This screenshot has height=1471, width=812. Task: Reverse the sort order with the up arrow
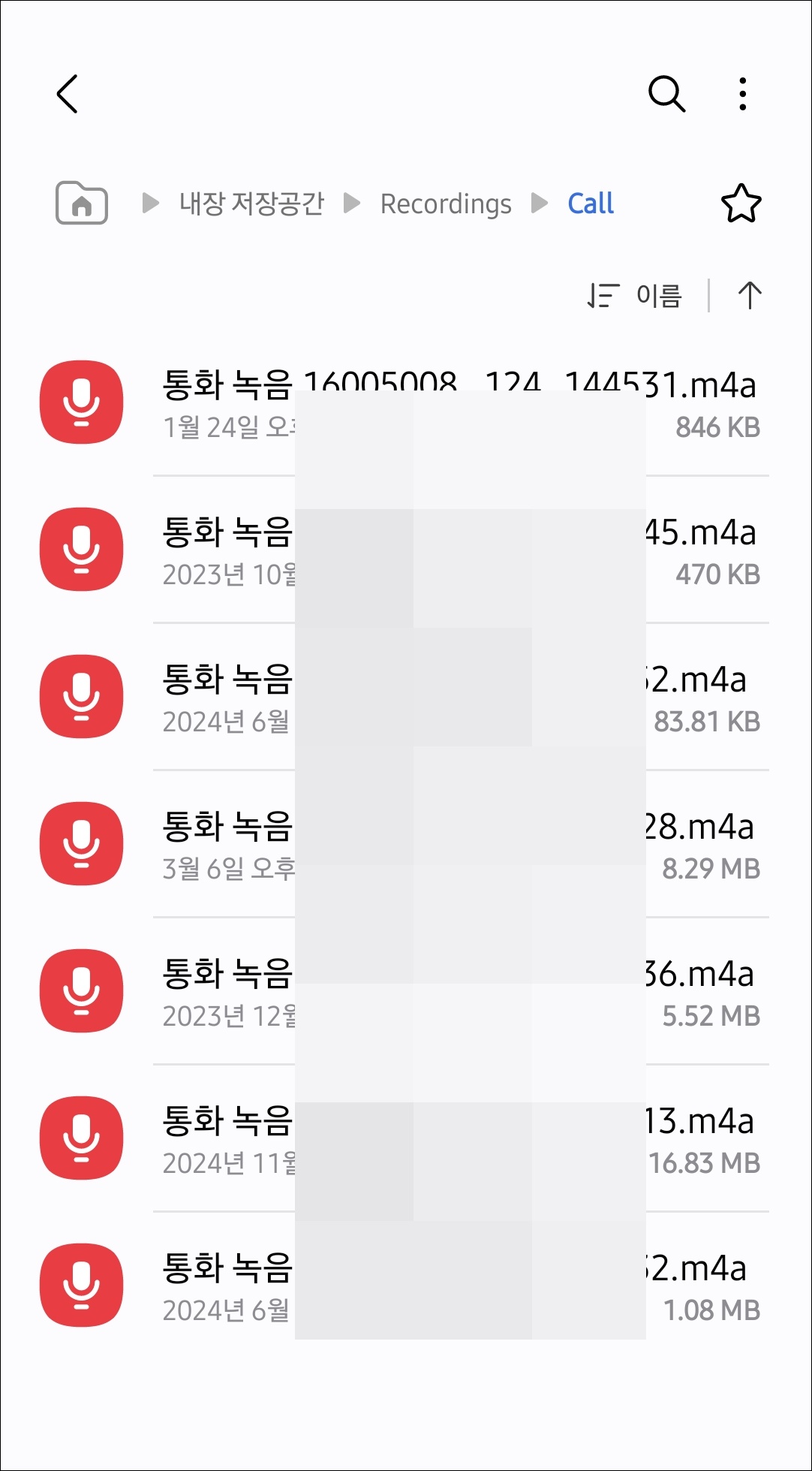coord(749,295)
